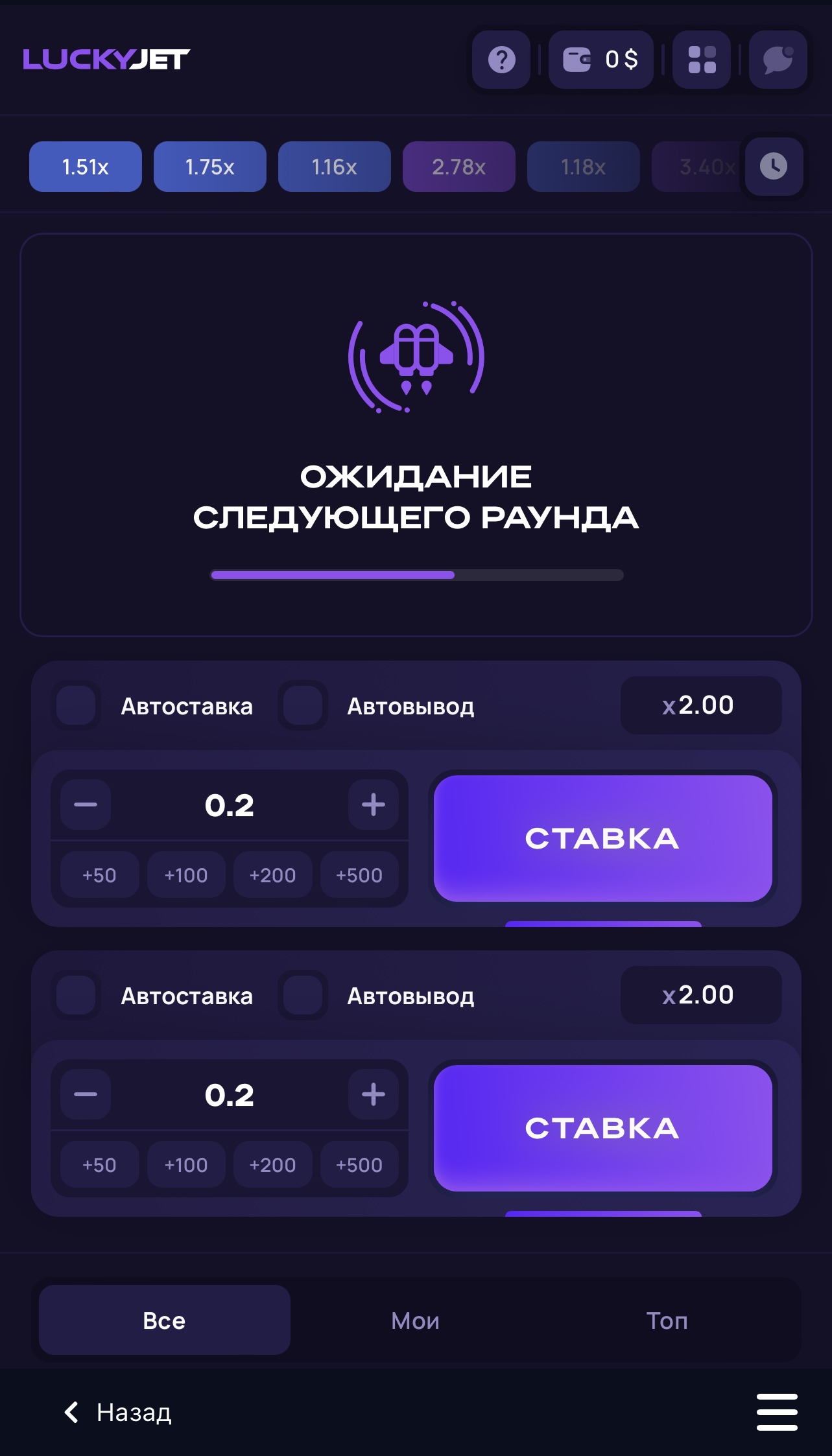Open the apps grid icon in top bar
This screenshot has width=832, height=1456.
[x=702, y=60]
